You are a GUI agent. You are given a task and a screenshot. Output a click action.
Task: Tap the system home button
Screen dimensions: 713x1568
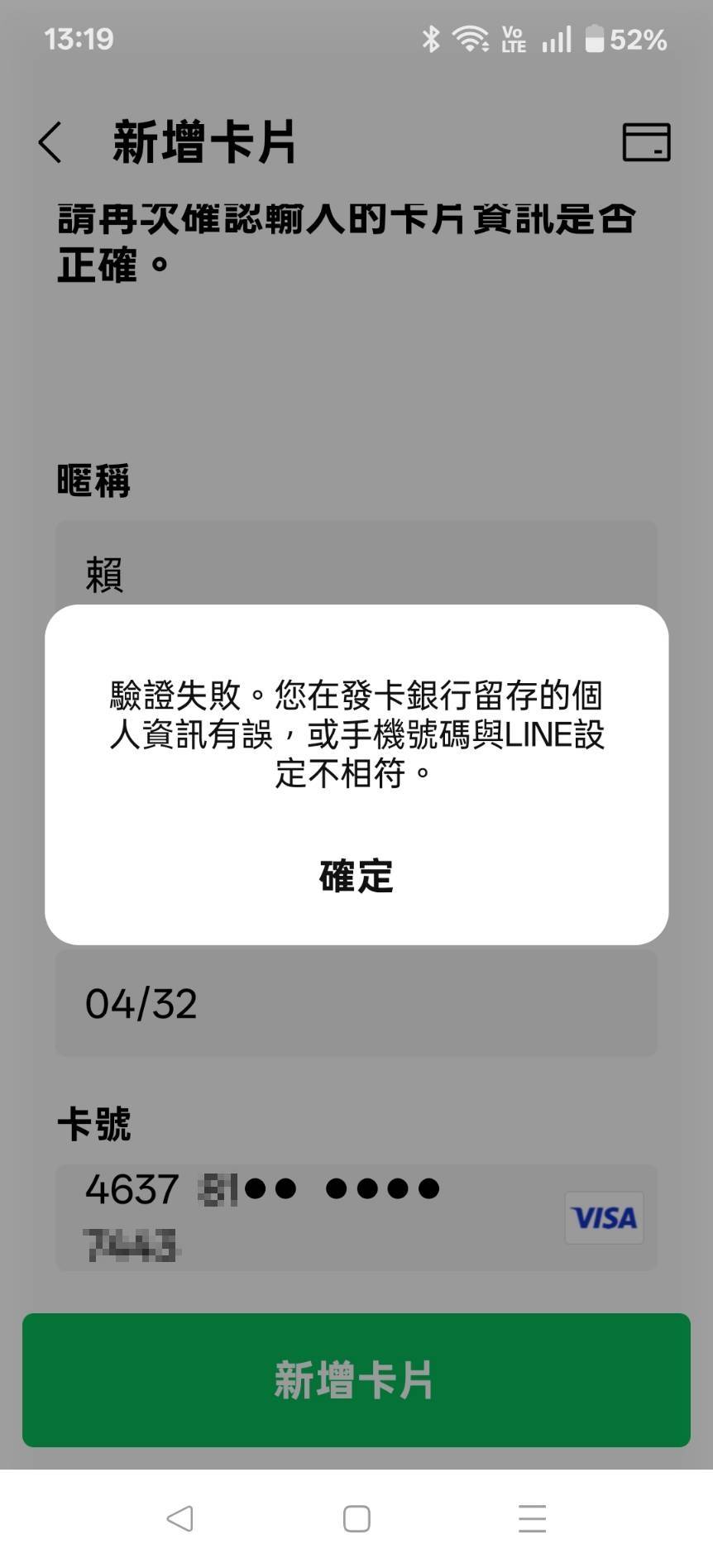pyautogui.click(x=356, y=1518)
